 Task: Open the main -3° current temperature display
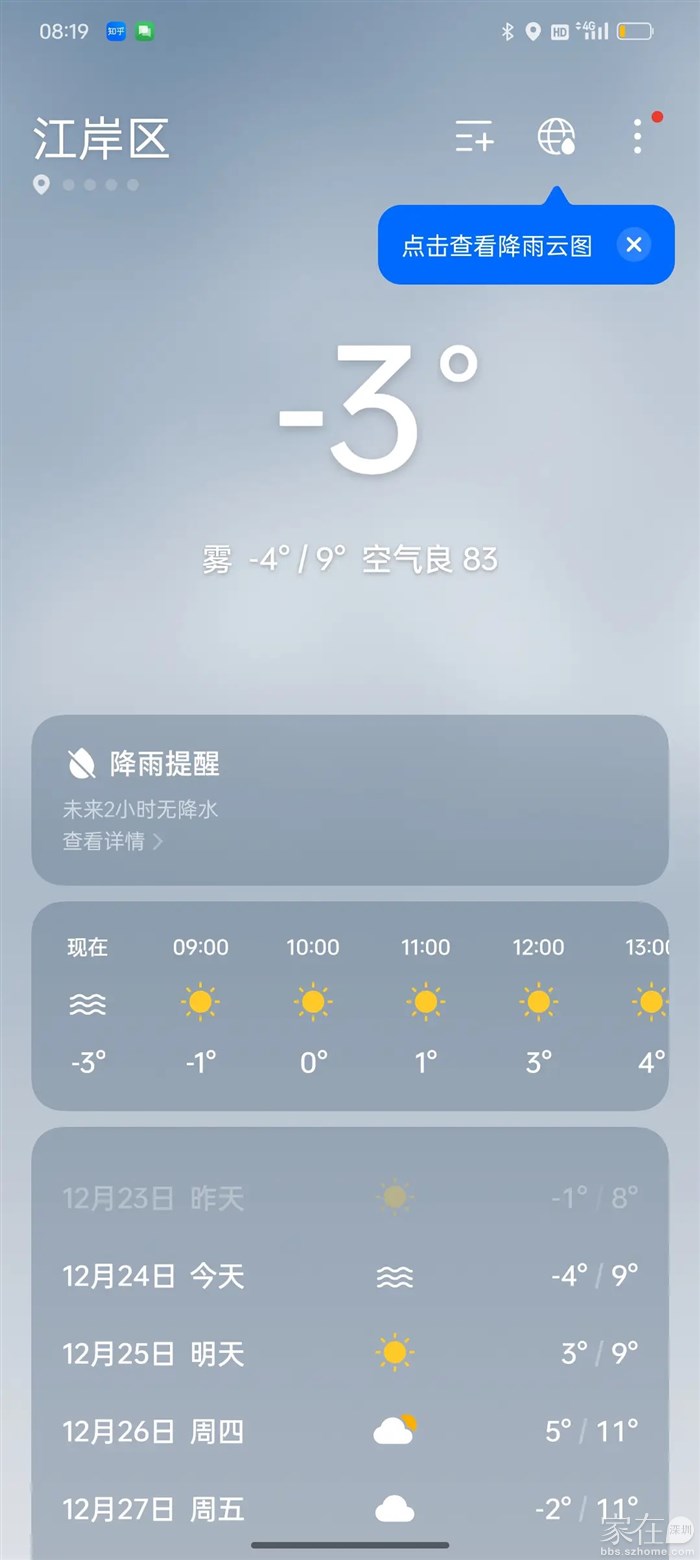point(379,410)
